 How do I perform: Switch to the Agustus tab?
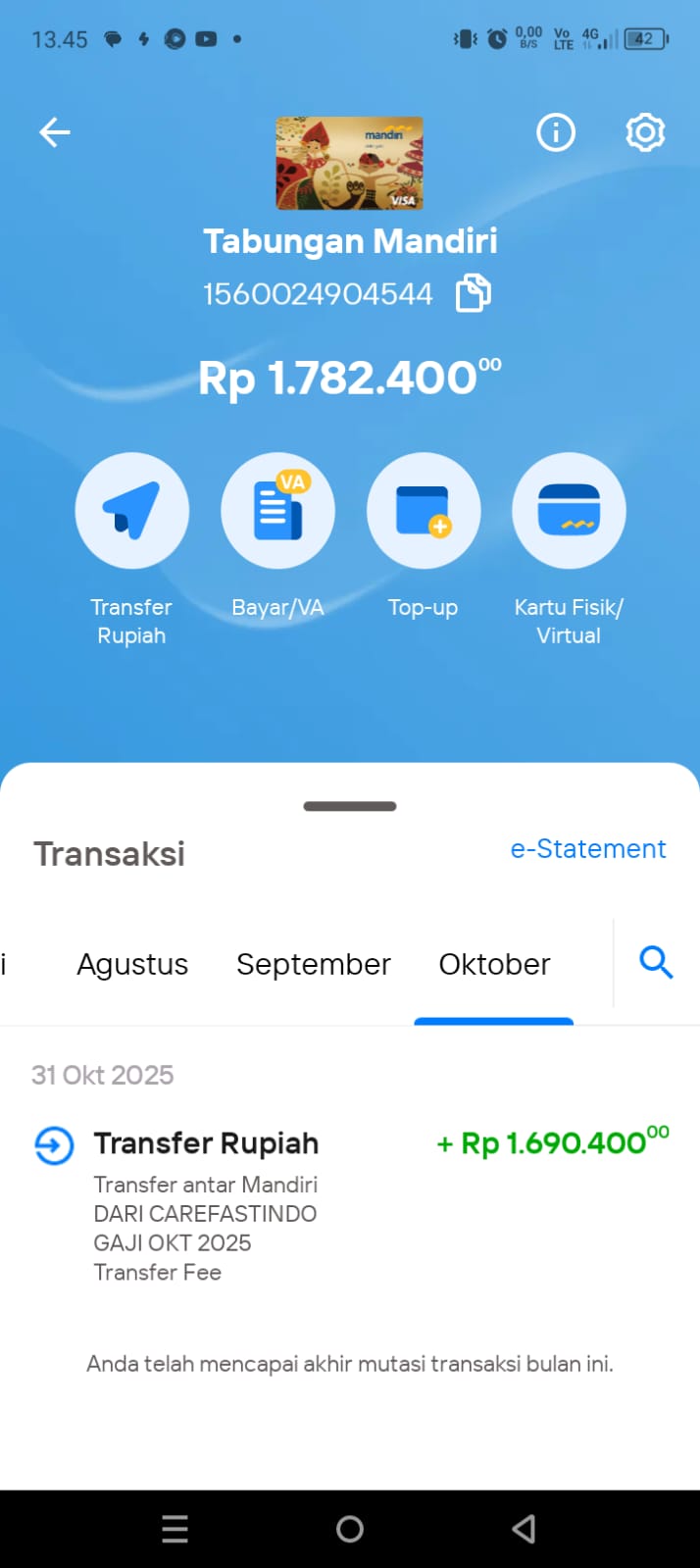pos(132,965)
